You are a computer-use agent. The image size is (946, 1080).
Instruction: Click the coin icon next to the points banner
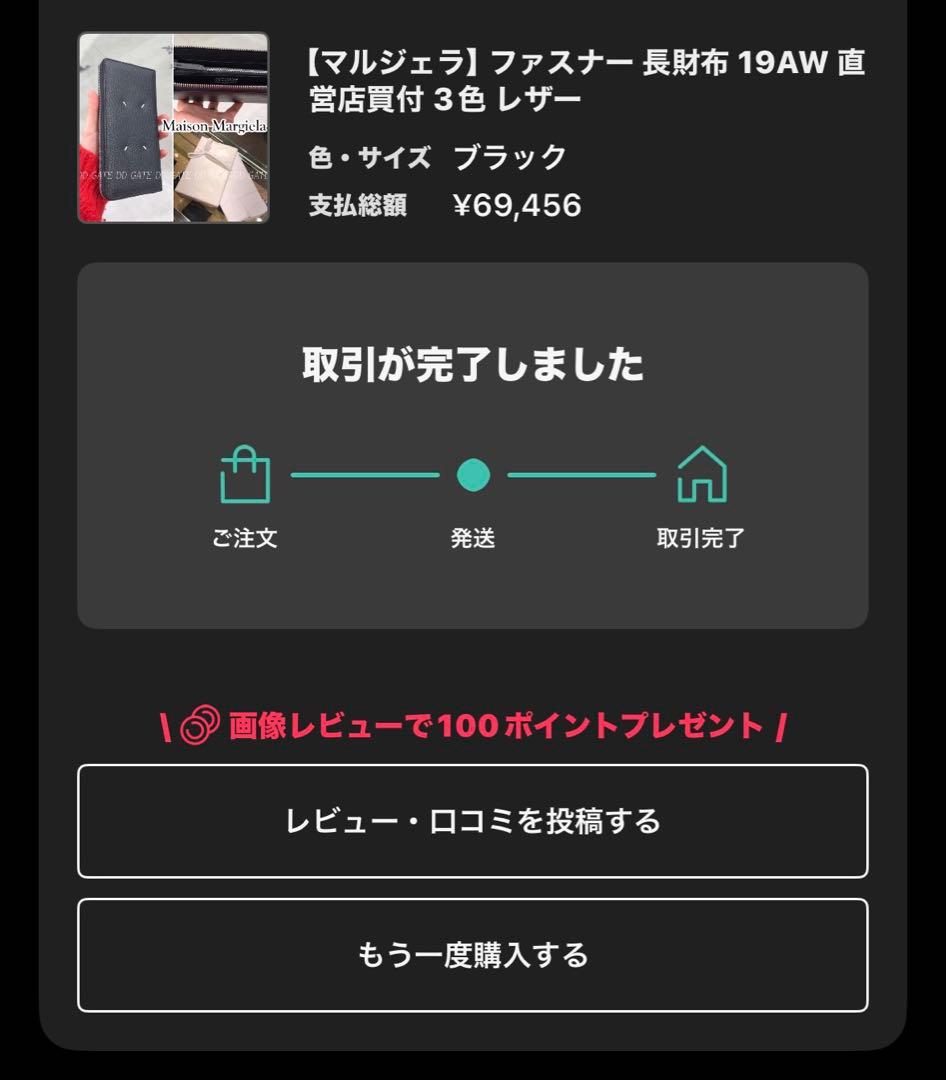(198, 722)
